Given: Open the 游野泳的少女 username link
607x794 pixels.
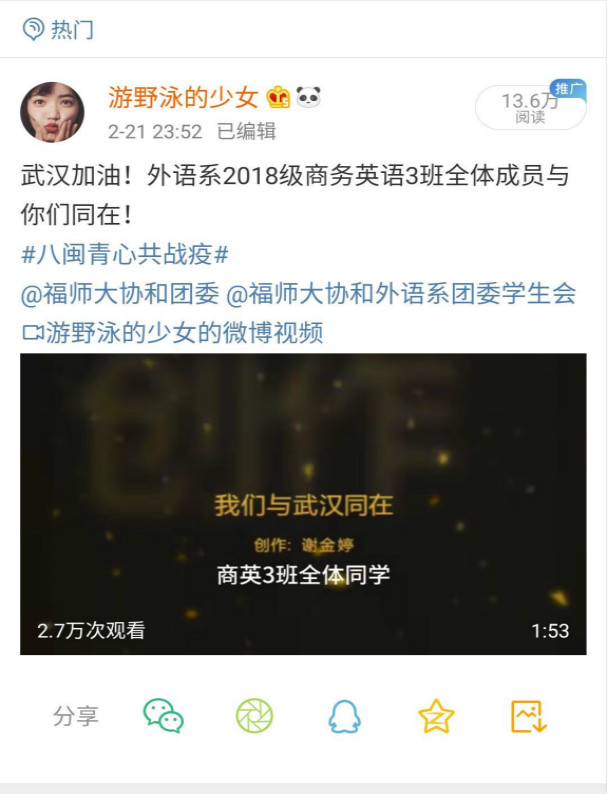Looking at the screenshot, I should [x=183, y=98].
